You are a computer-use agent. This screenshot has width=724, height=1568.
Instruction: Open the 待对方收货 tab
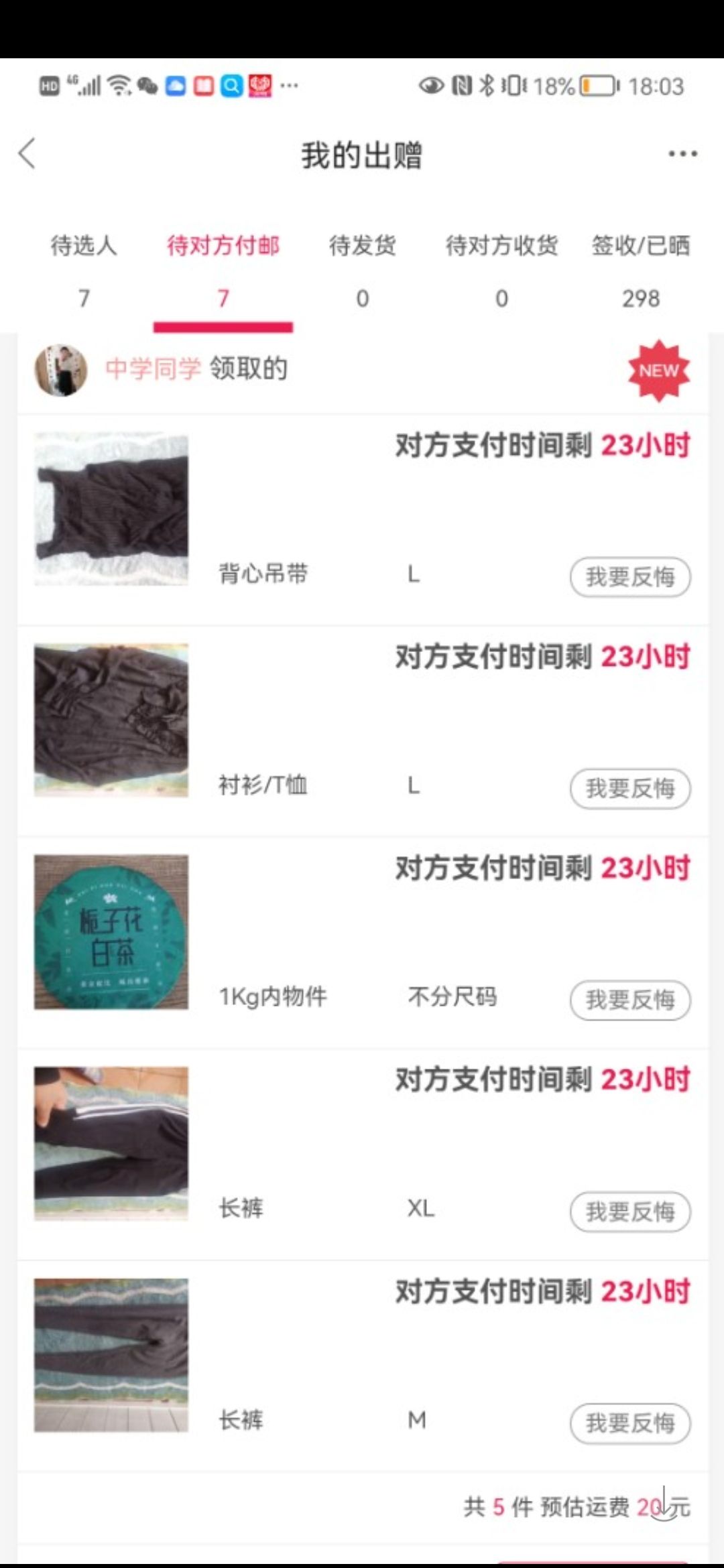(x=502, y=271)
